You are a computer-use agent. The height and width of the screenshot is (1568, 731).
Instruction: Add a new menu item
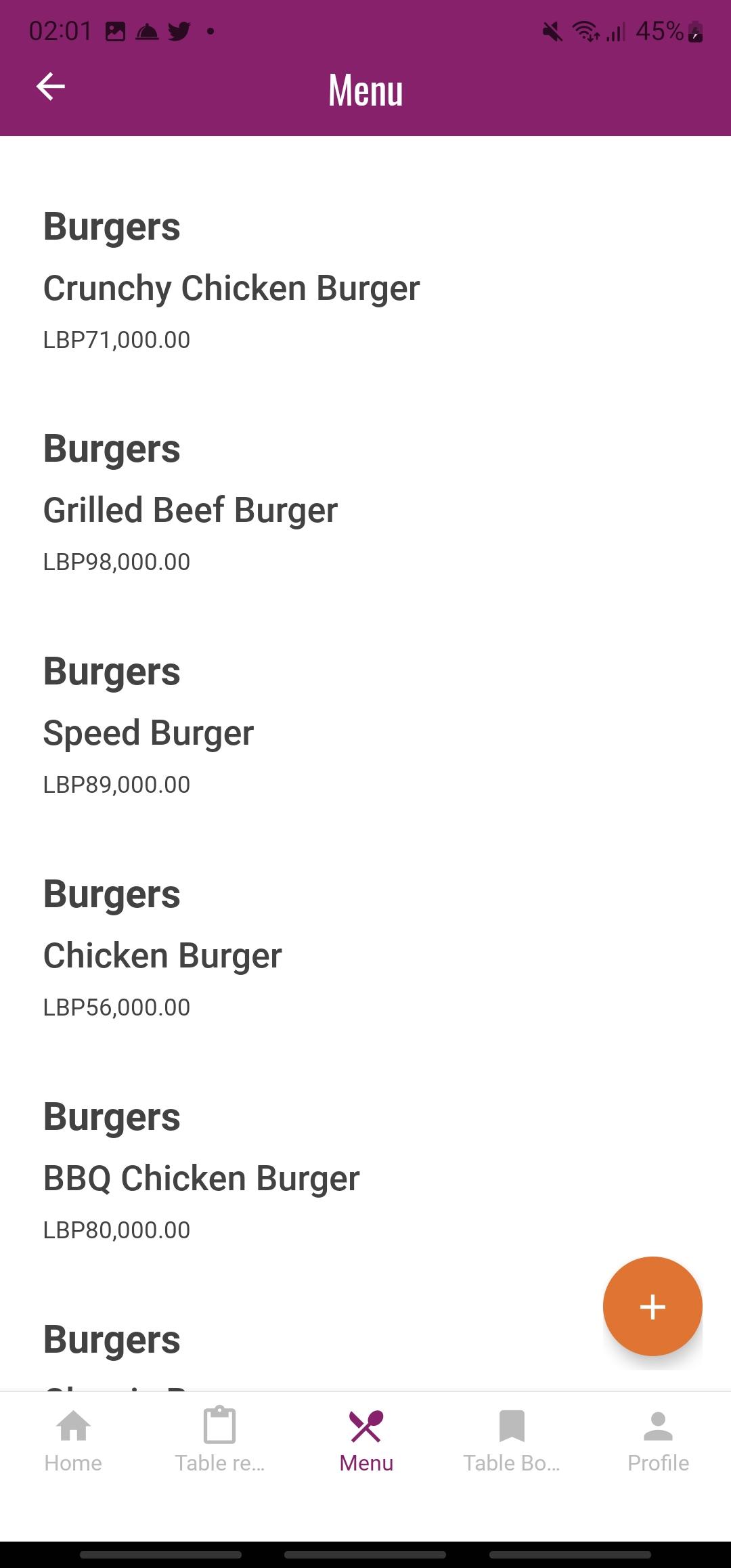click(652, 1306)
